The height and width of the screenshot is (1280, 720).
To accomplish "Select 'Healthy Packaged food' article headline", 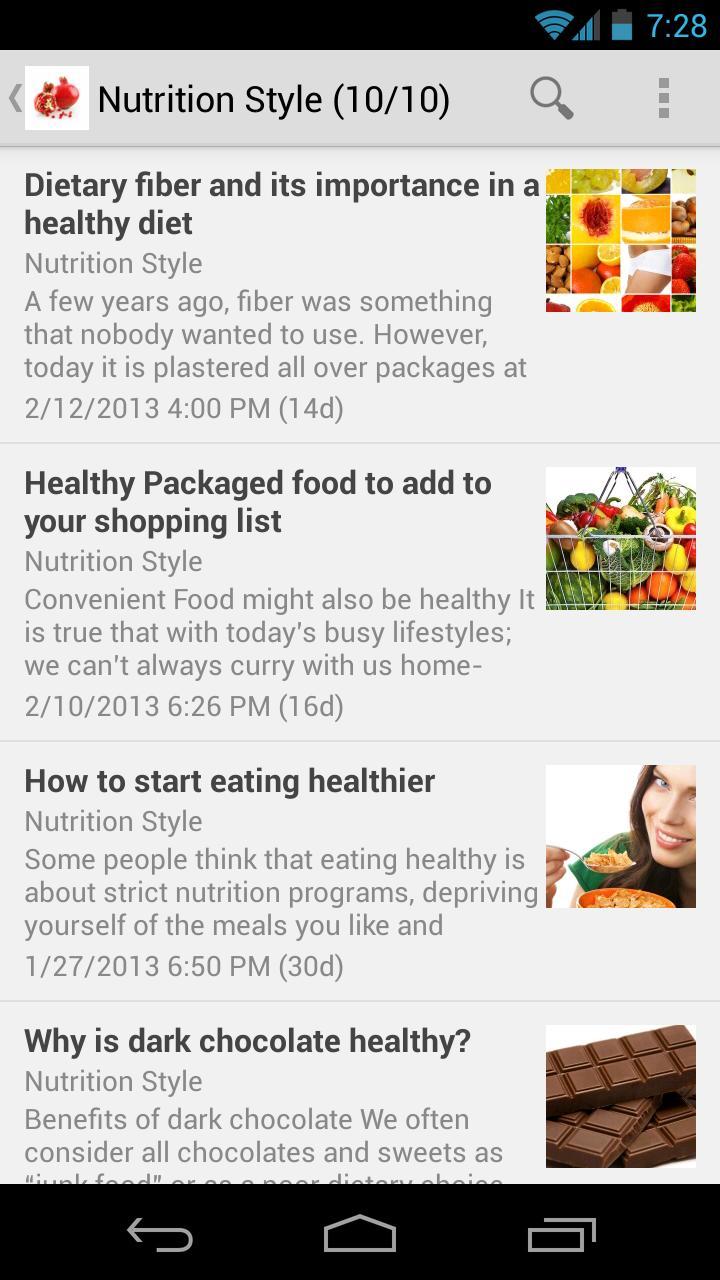I will point(257,501).
